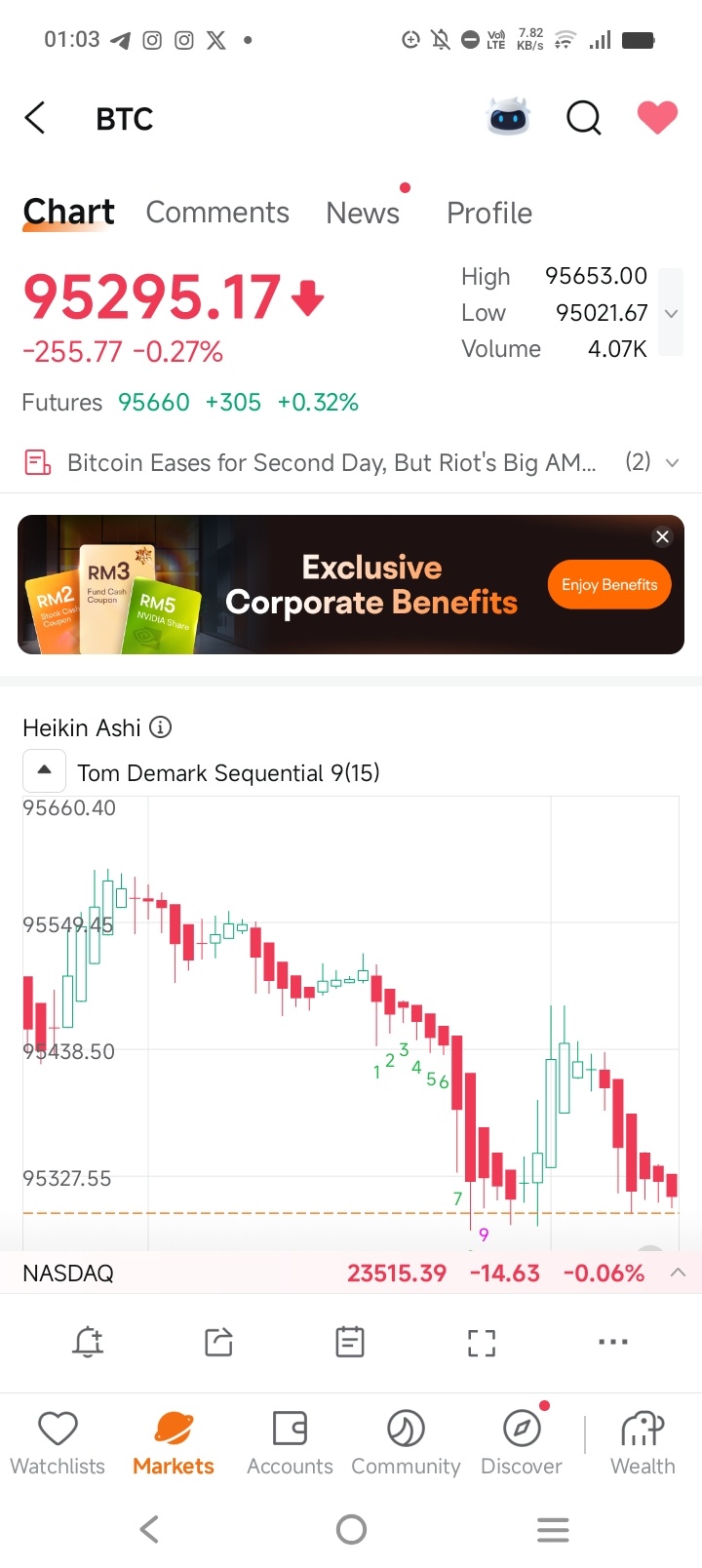Share the BTC chart

pos(218,1342)
